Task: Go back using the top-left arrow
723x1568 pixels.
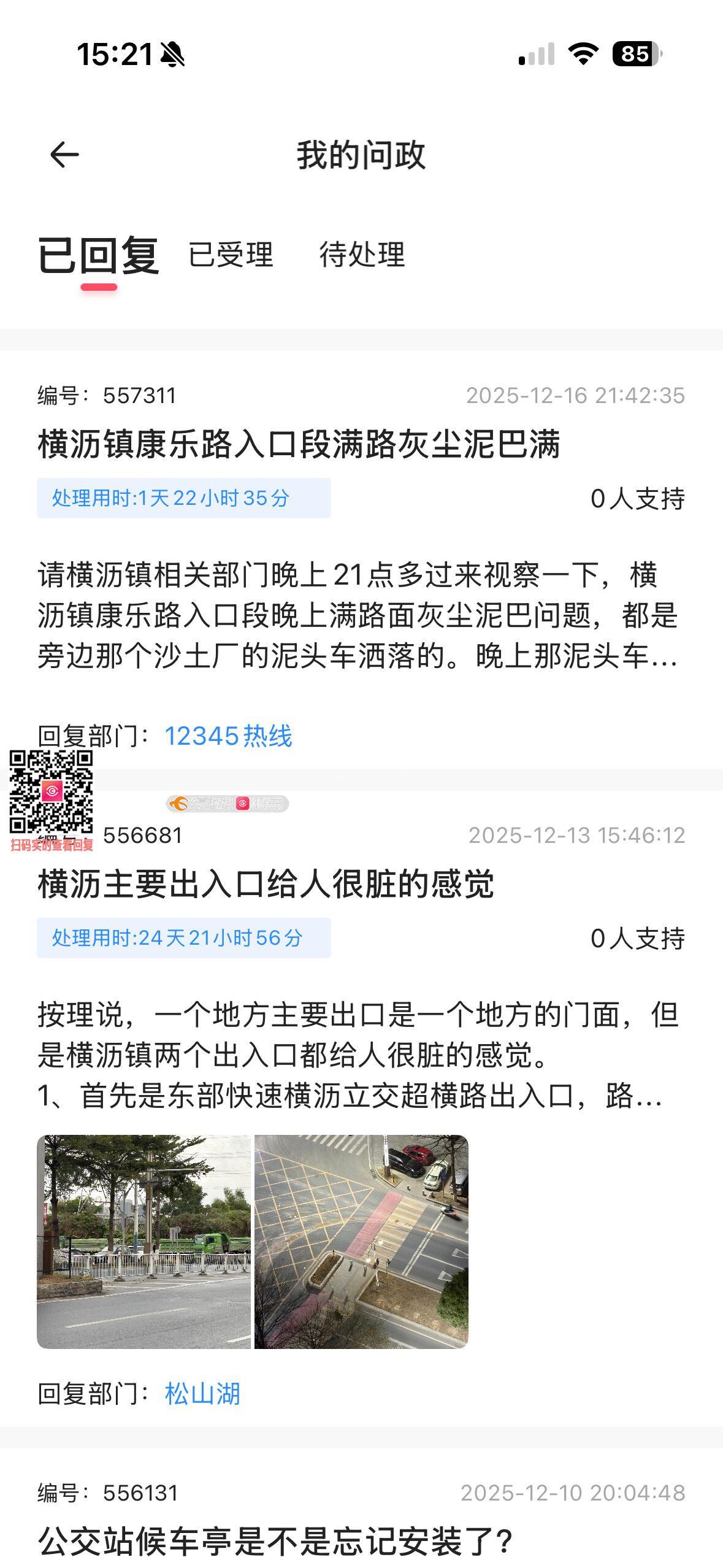Action: pyautogui.click(x=64, y=155)
